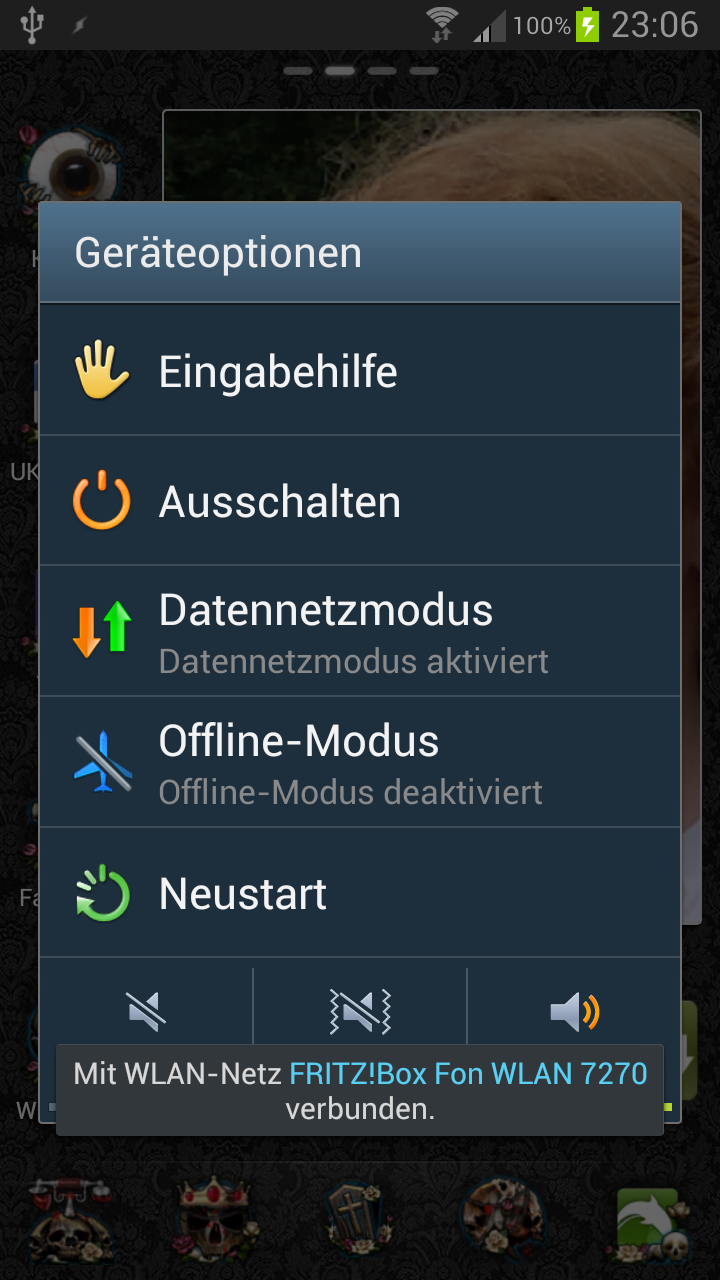
Task: Switch to silent mute mode
Action: [x=146, y=1012]
